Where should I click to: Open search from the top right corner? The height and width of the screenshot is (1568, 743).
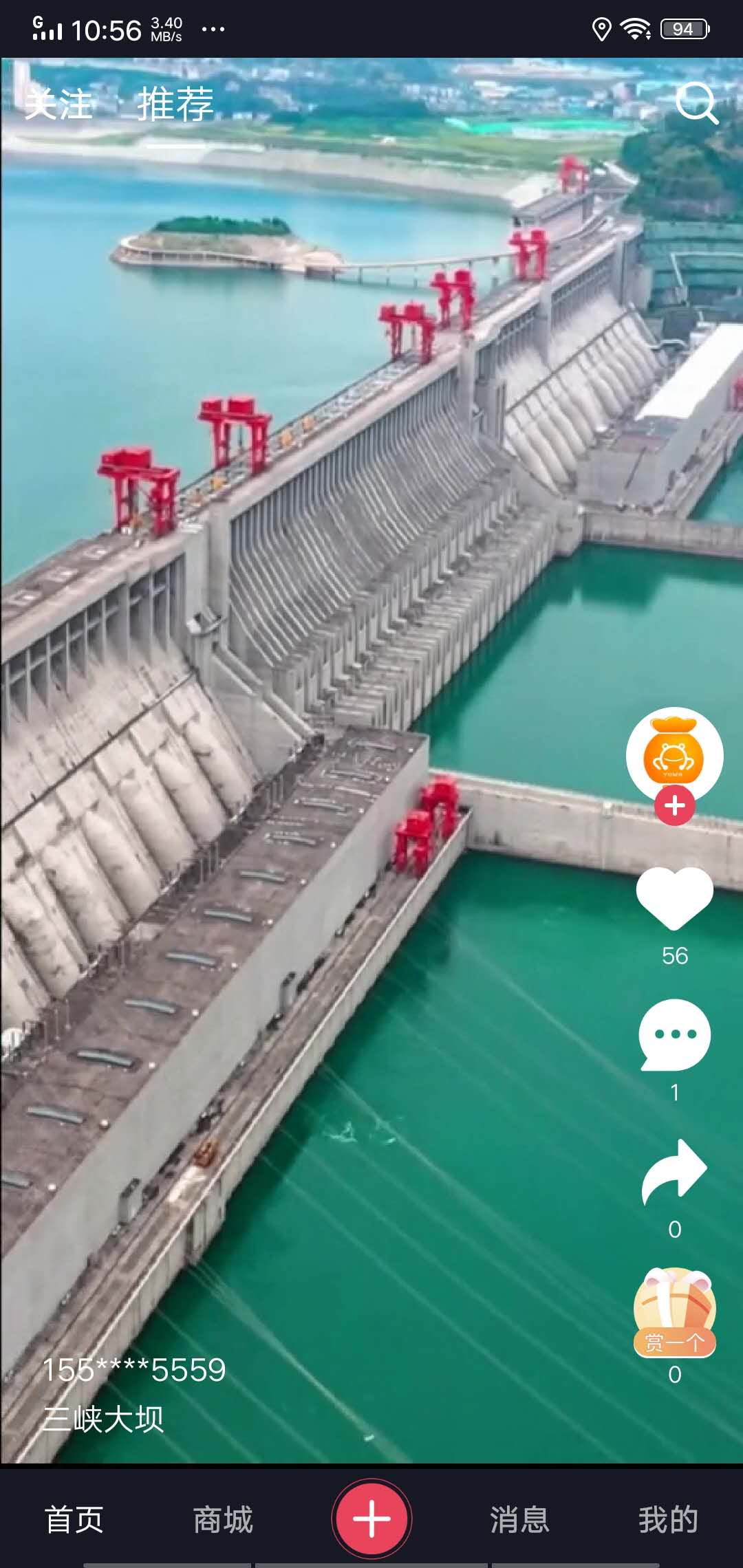coord(697,105)
